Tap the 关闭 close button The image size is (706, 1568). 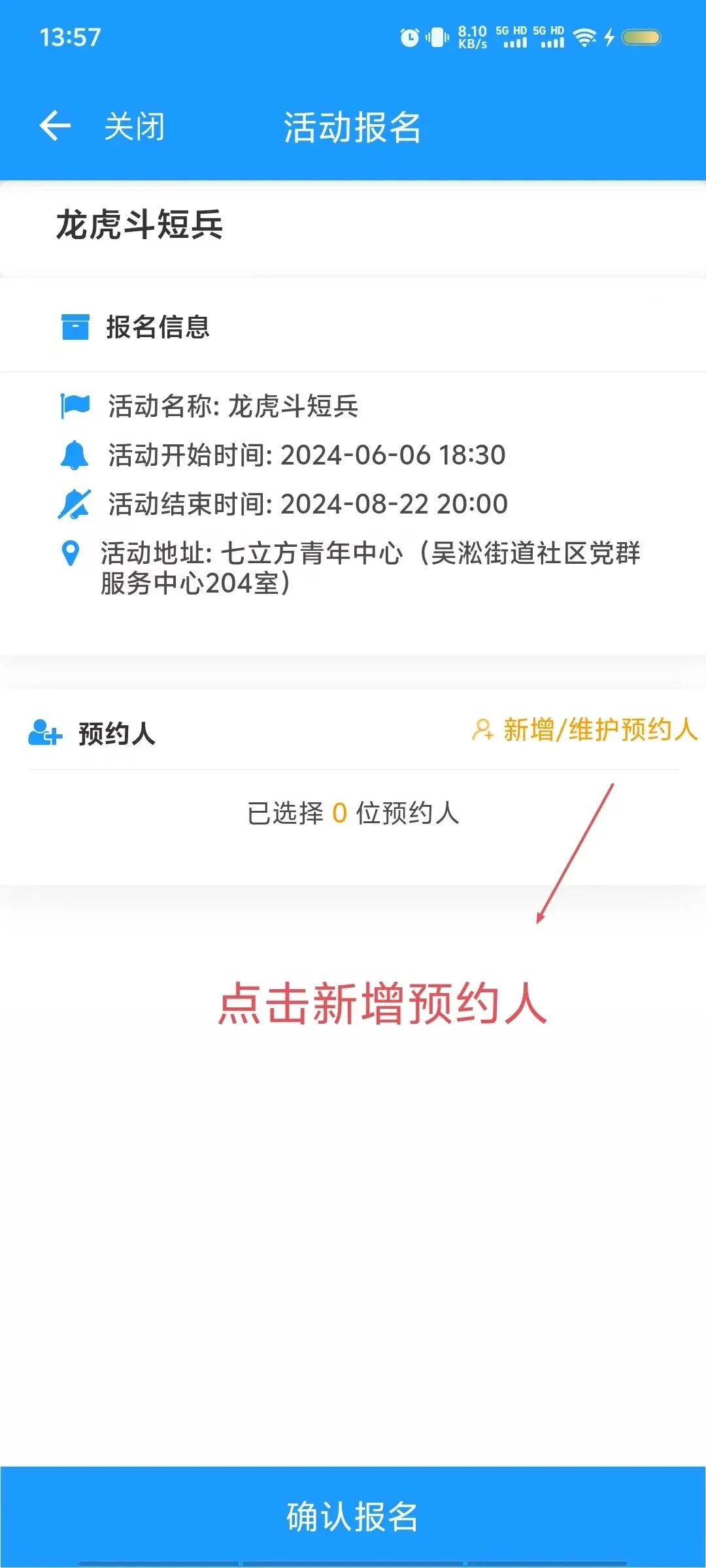pos(135,126)
